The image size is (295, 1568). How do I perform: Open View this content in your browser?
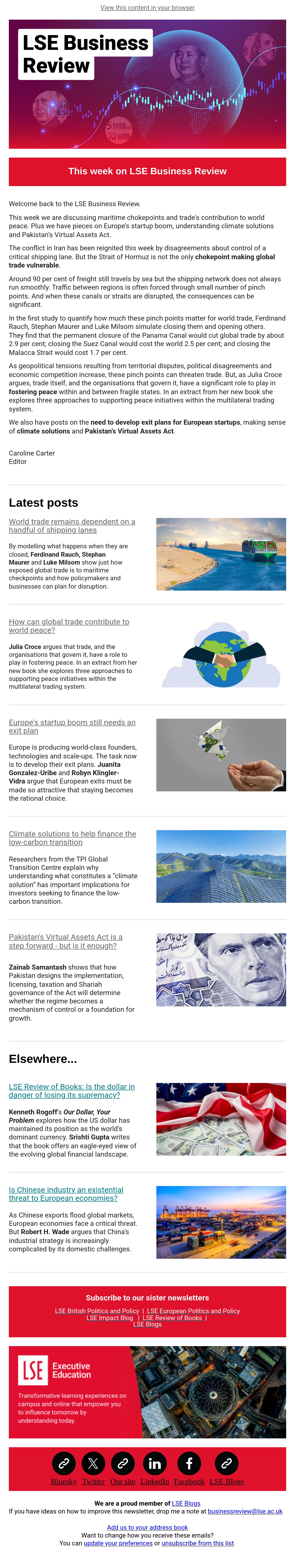(147, 8)
